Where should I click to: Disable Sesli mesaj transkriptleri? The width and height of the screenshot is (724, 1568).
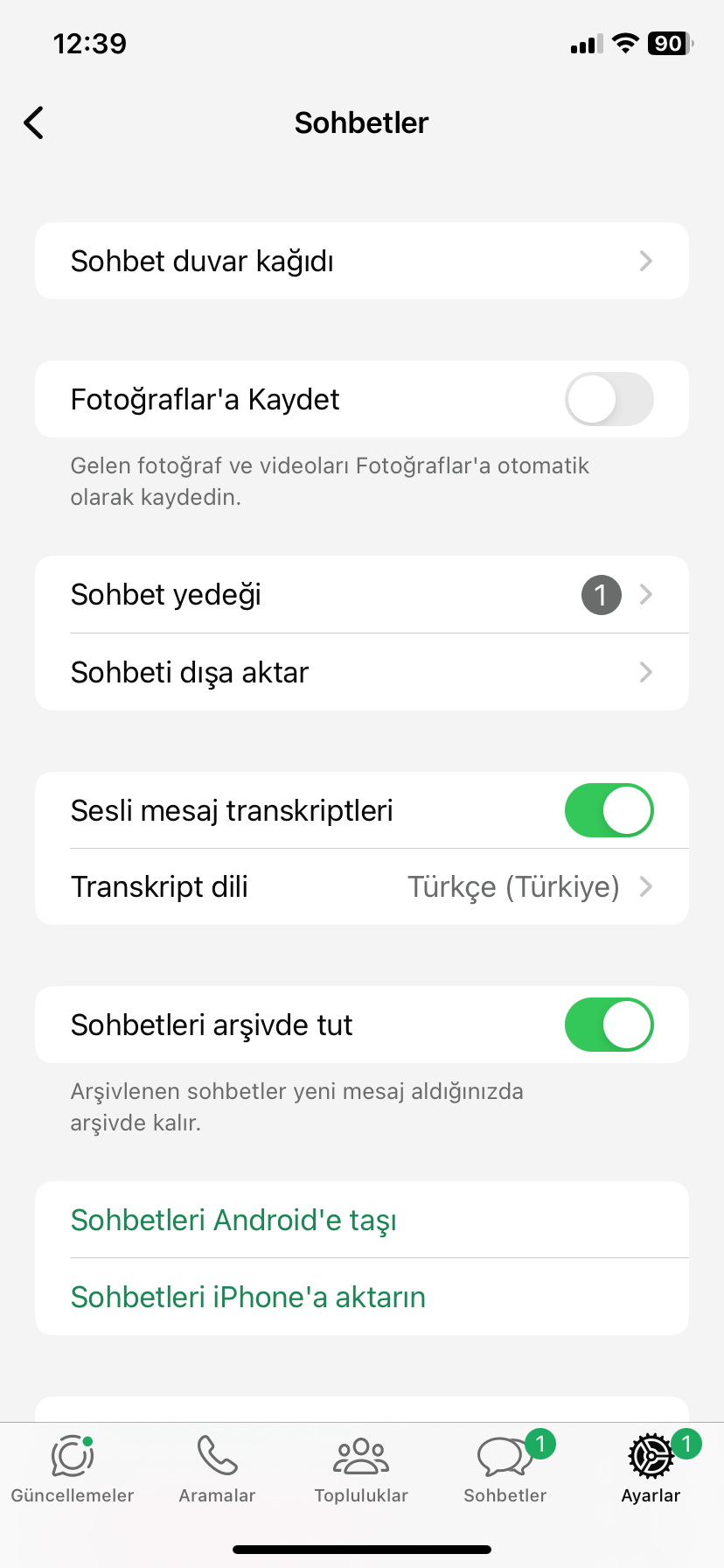tap(609, 810)
